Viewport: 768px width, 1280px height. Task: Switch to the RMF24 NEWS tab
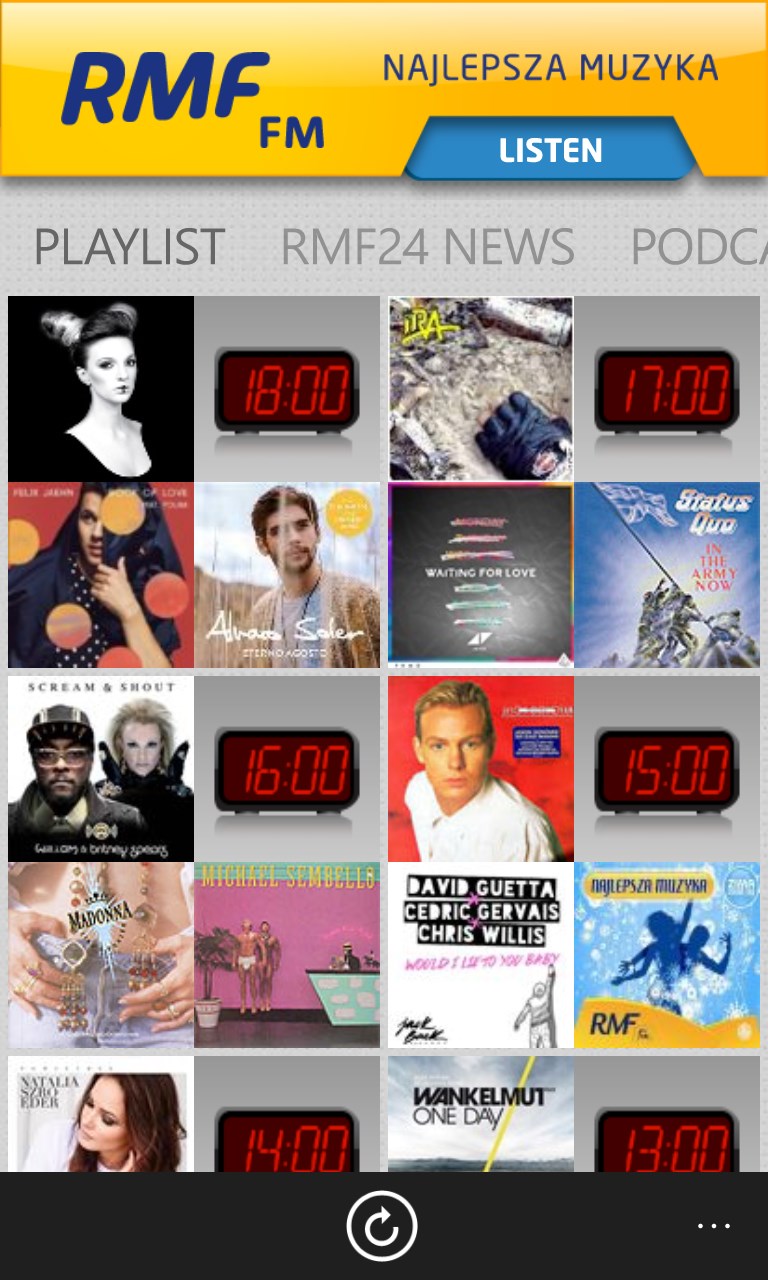tap(427, 247)
